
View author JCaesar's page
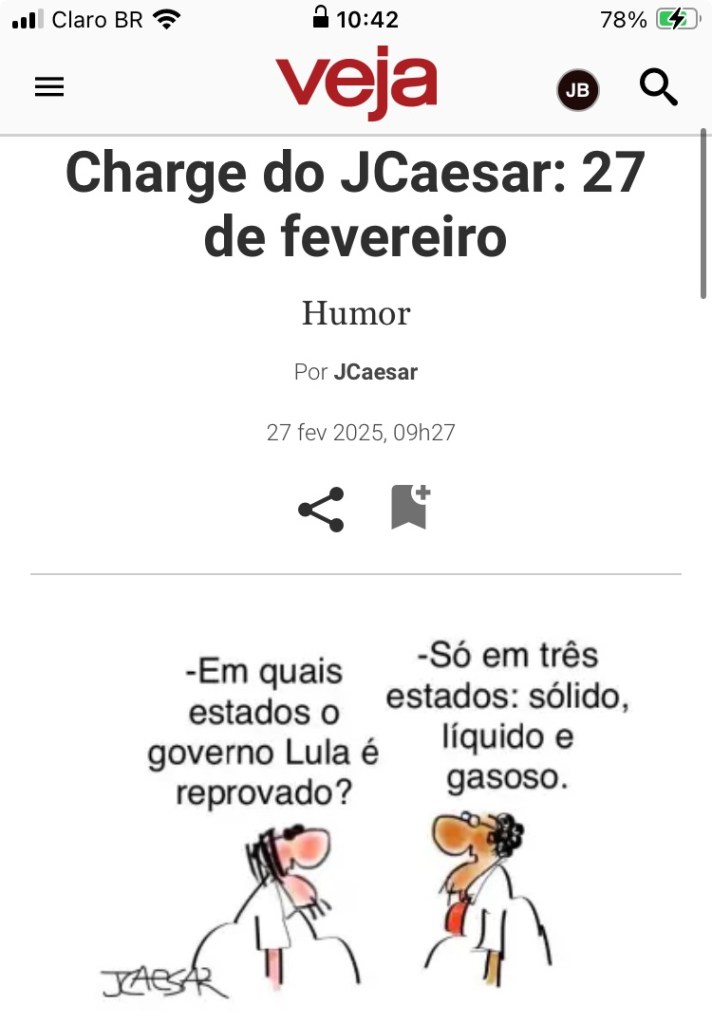point(375,373)
